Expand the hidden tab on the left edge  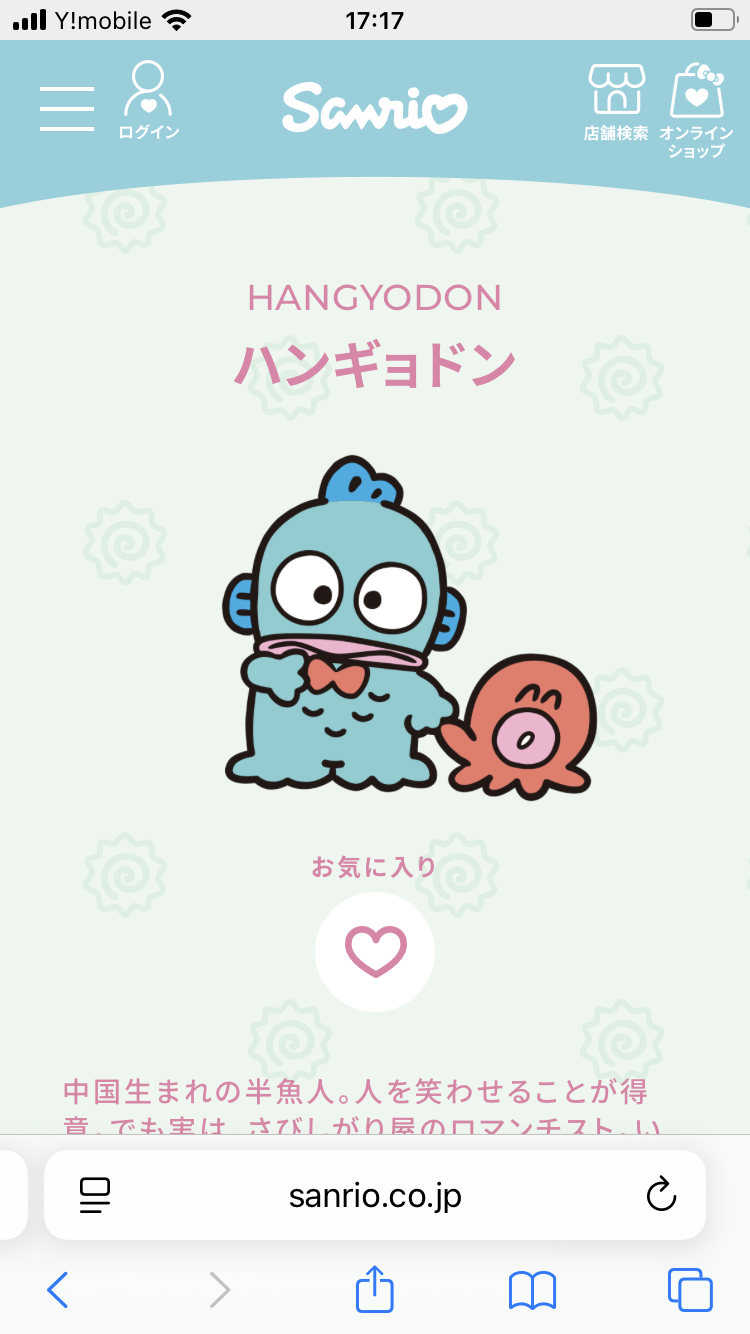click(x=11, y=1194)
